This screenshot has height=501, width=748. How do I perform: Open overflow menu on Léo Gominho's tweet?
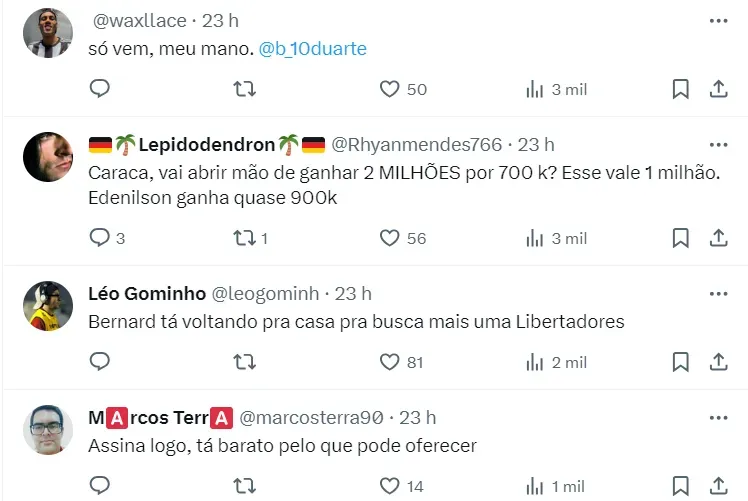coord(718,293)
